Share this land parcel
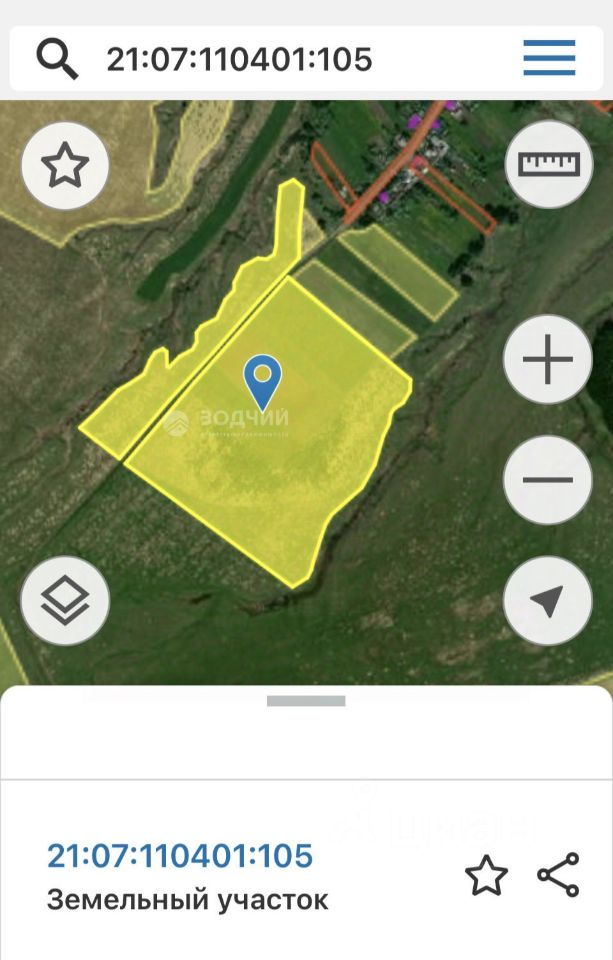This screenshot has height=960, width=613. 558,875
